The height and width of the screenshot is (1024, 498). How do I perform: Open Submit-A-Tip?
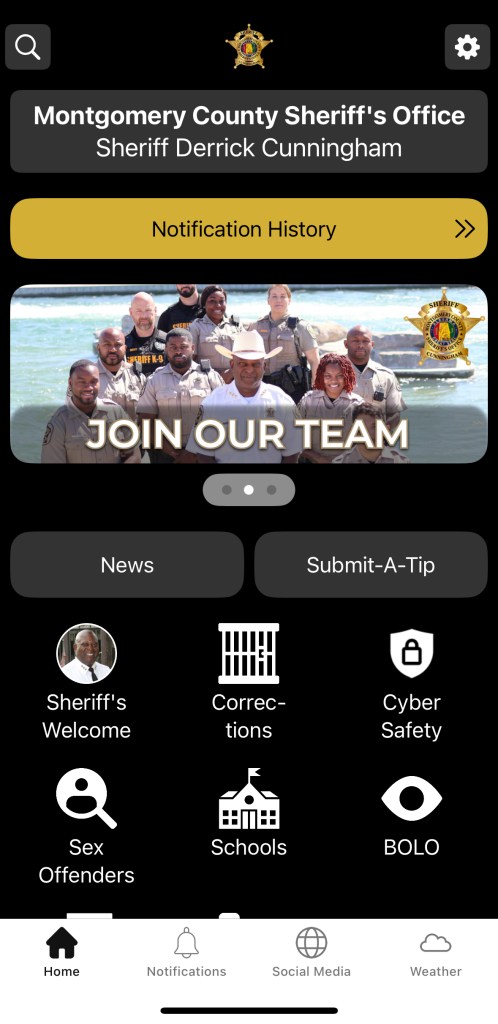(x=371, y=565)
